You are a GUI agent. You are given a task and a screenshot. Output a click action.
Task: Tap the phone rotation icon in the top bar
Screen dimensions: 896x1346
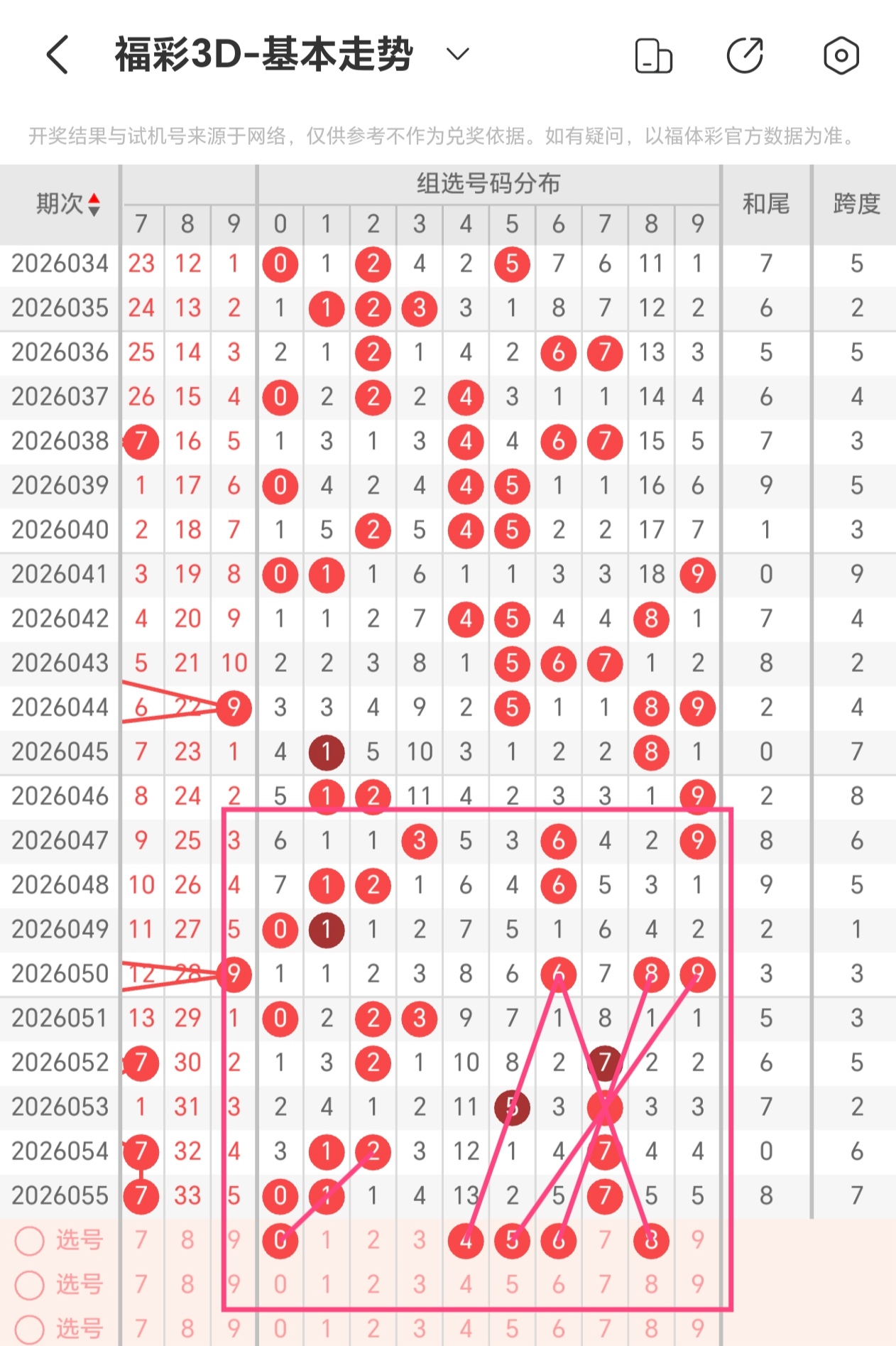653,55
